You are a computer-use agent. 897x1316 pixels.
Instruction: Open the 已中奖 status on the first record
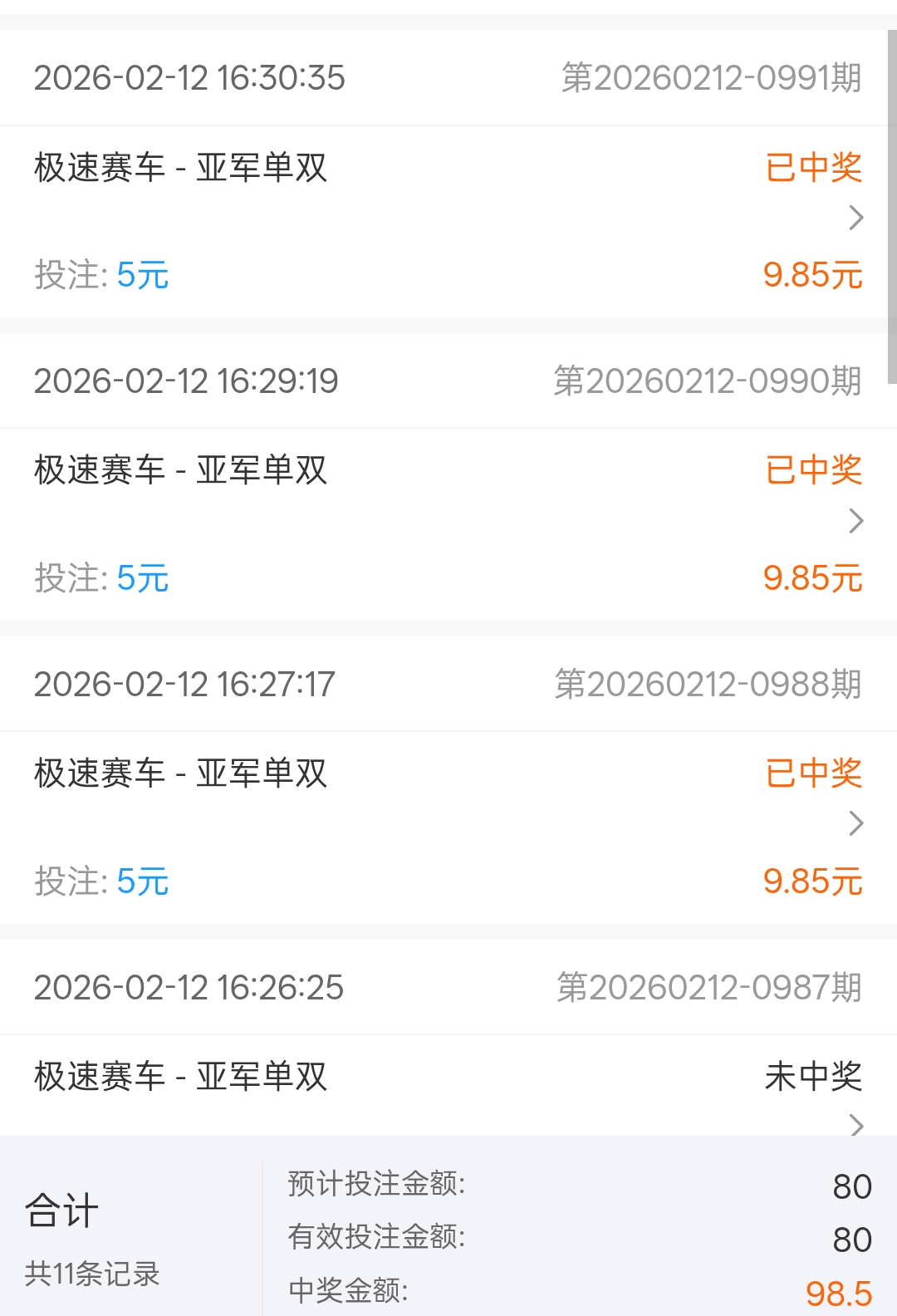812,166
